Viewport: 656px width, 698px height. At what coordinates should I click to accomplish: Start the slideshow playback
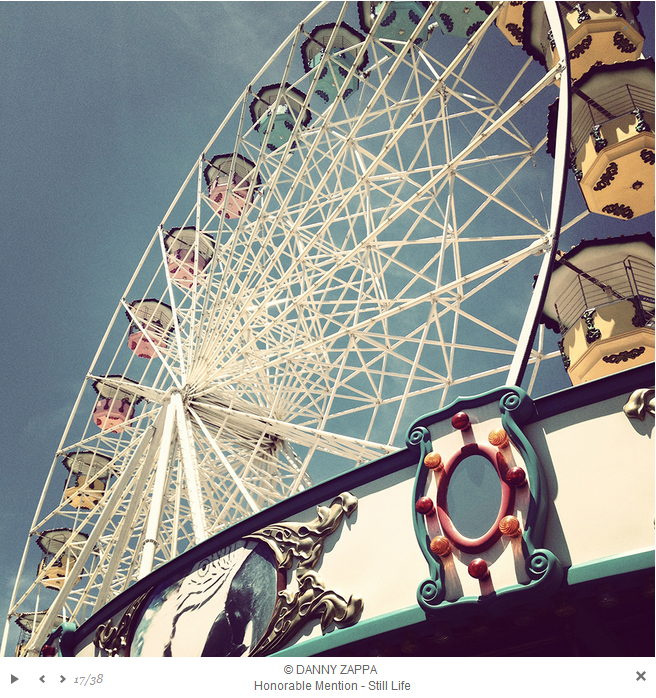point(15,679)
